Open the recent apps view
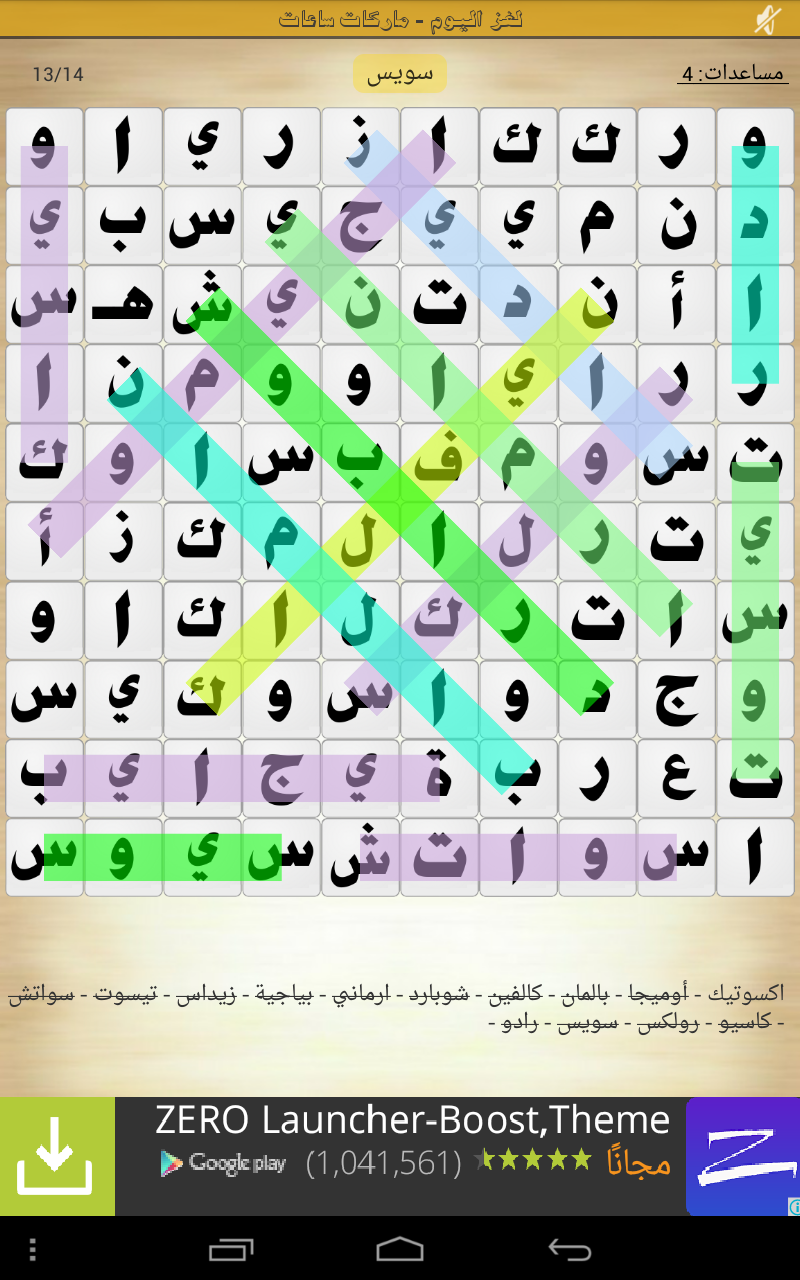The image size is (800, 1280). click(230, 1249)
